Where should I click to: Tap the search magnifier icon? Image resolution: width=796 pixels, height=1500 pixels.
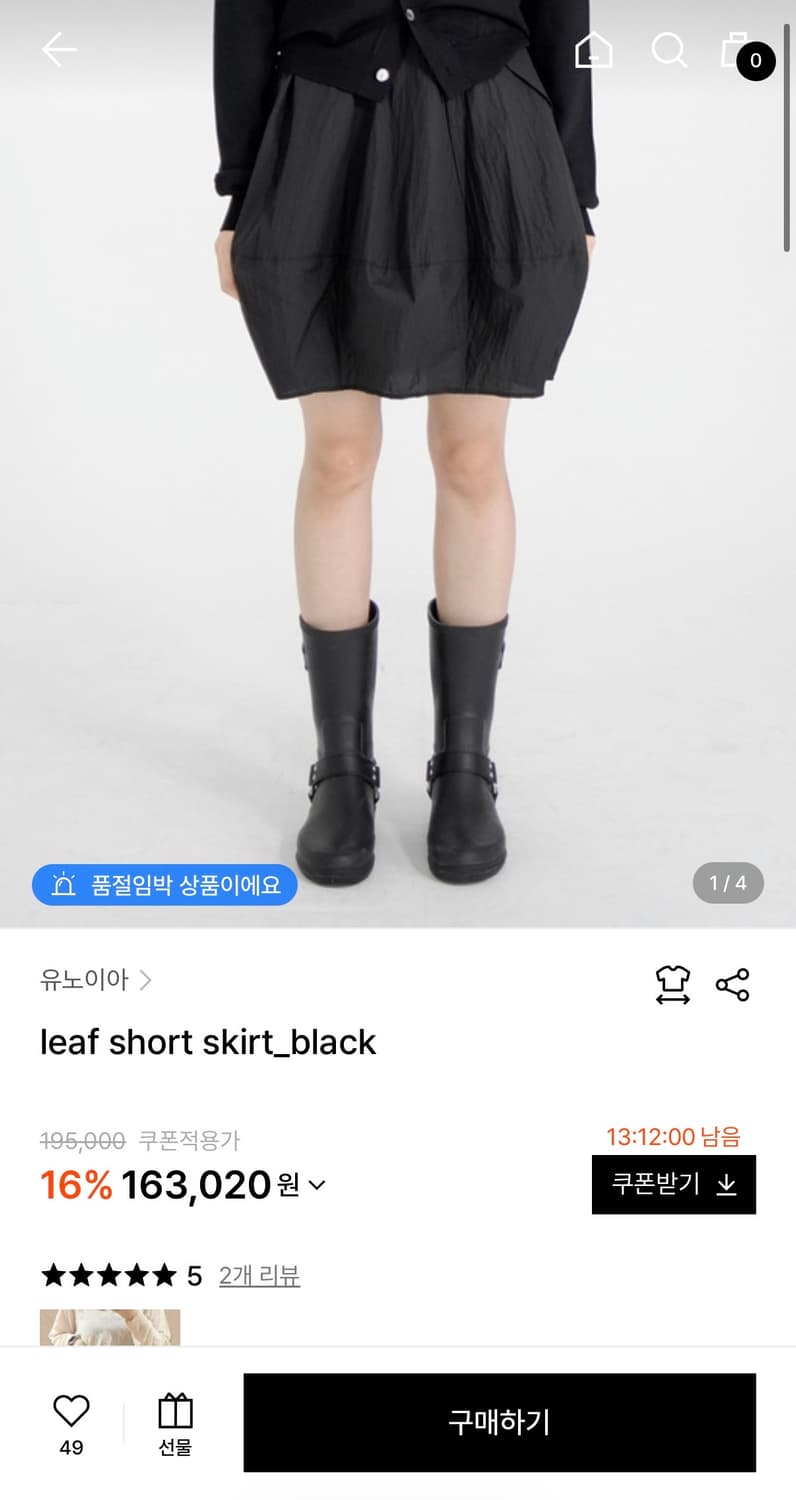tap(668, 50)
